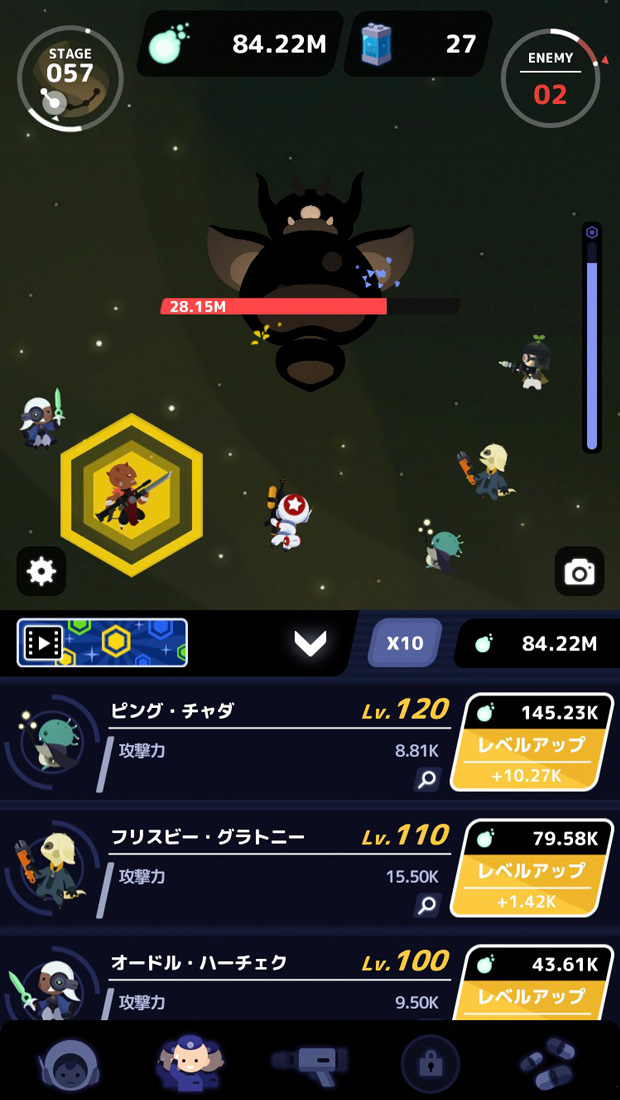Level up フリスビー・グラトニー for 79.58K

531,868
